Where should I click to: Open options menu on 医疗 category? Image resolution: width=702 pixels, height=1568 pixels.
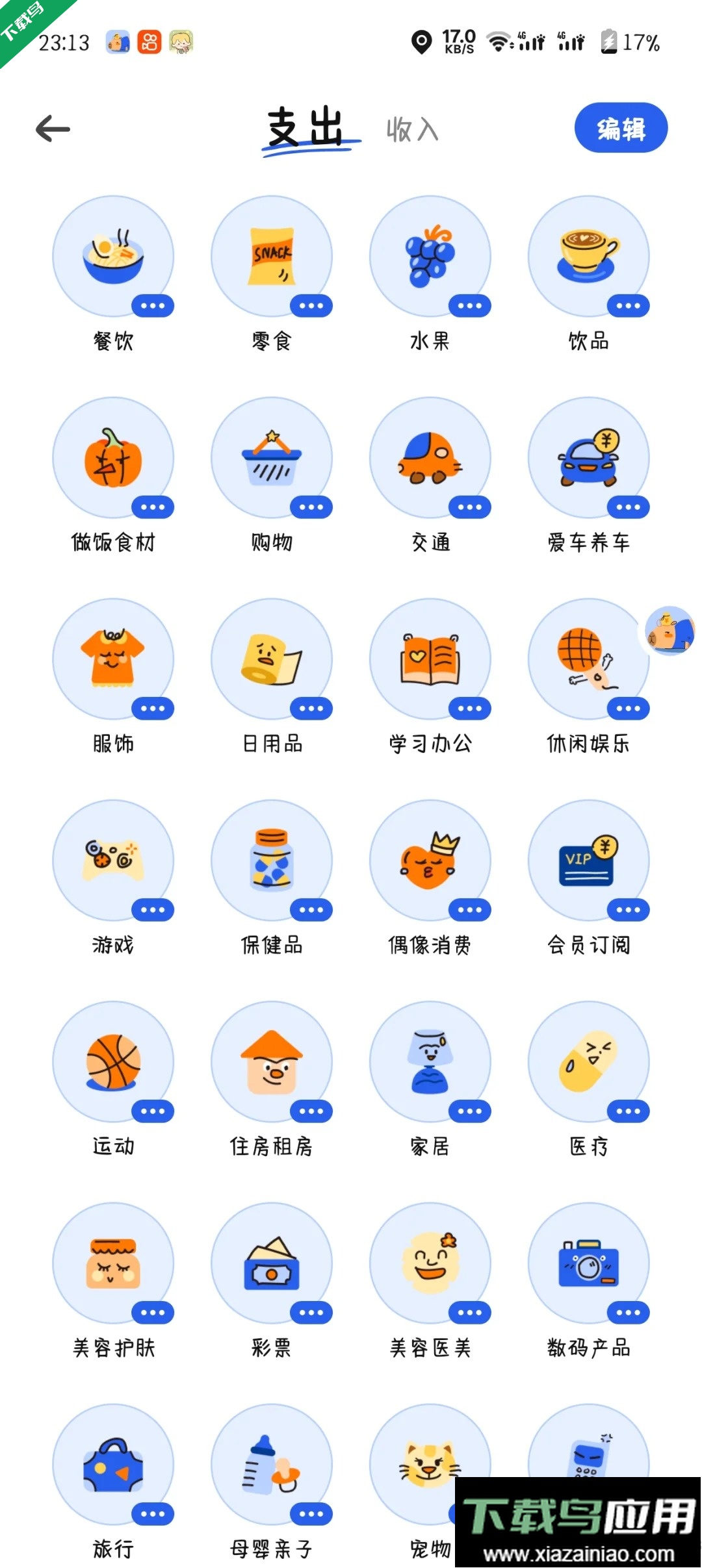pyautogui.click(x=628, y=1110)
